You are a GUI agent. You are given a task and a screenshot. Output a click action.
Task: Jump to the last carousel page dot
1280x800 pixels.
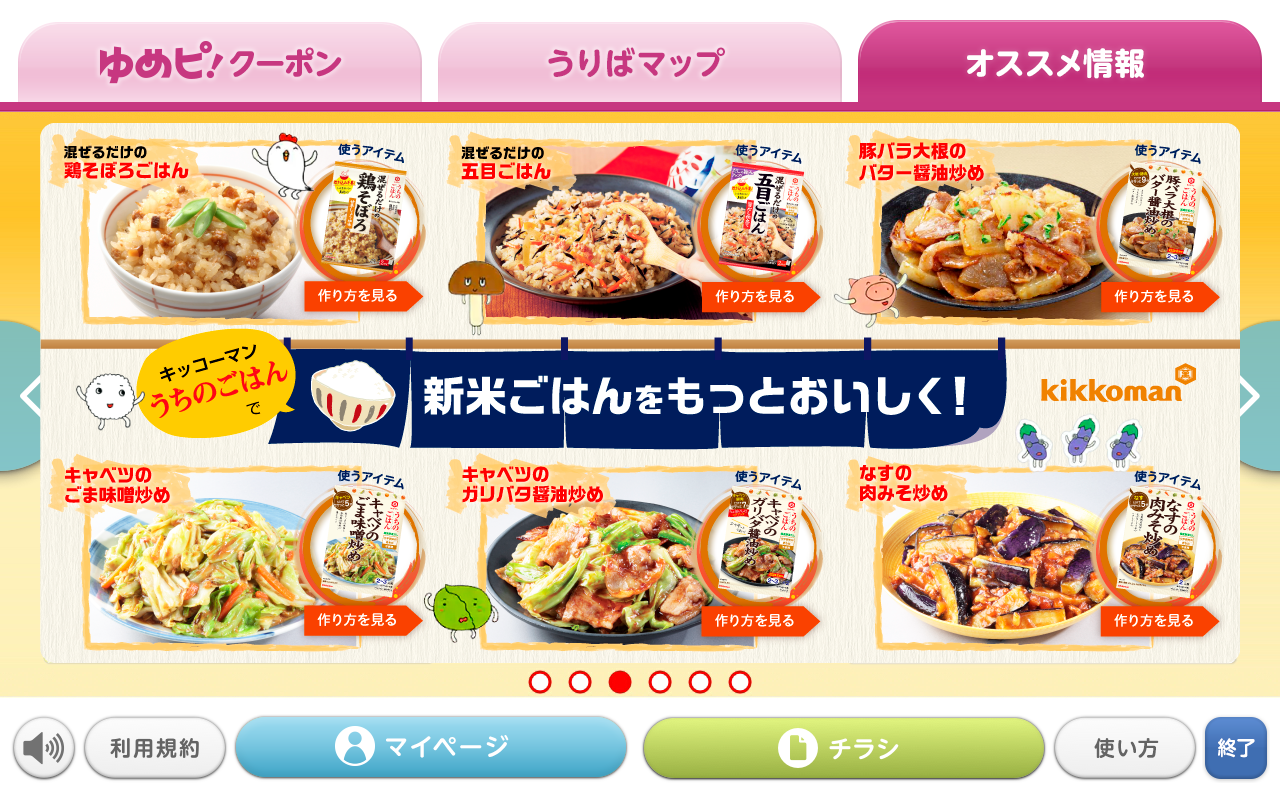click(740, 682)
